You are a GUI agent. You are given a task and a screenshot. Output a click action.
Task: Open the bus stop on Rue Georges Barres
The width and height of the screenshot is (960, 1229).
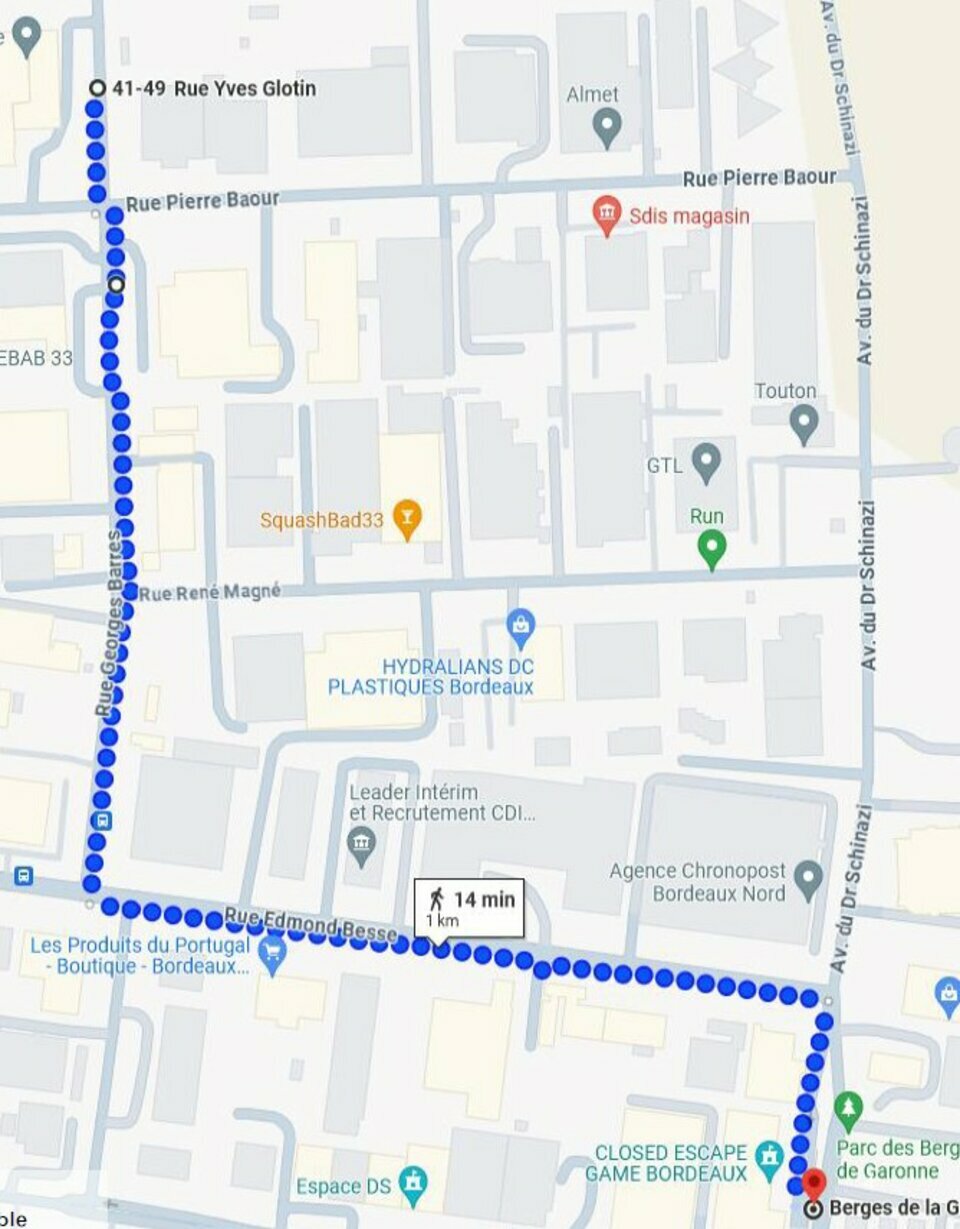tap(103, 821)
